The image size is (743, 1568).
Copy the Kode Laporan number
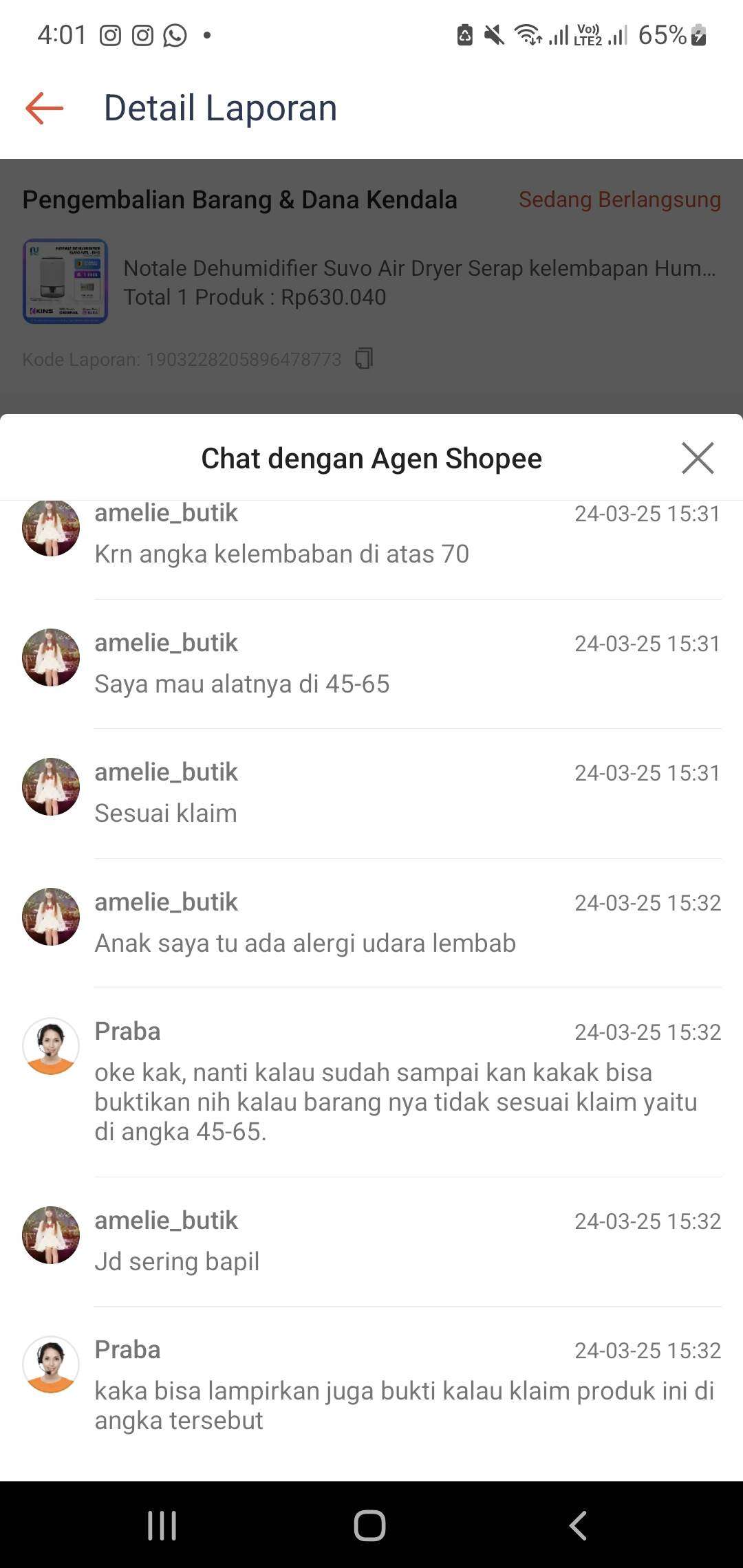click(364, 359)
